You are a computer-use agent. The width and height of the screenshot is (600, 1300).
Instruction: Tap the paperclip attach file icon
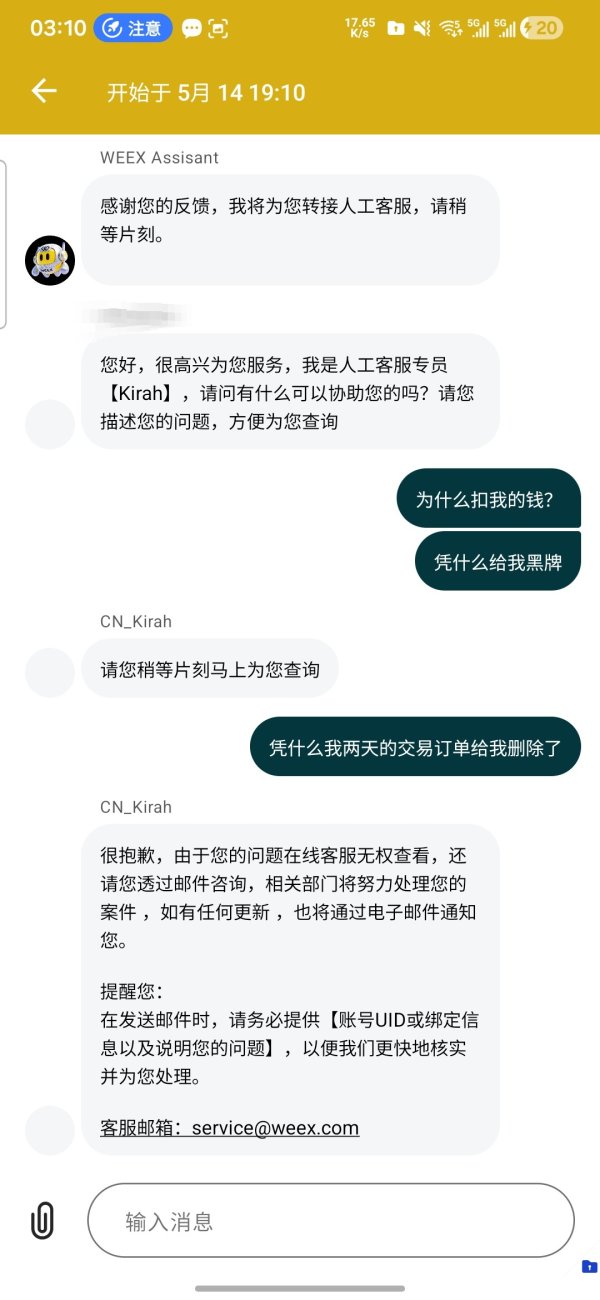coord(42,1220)
